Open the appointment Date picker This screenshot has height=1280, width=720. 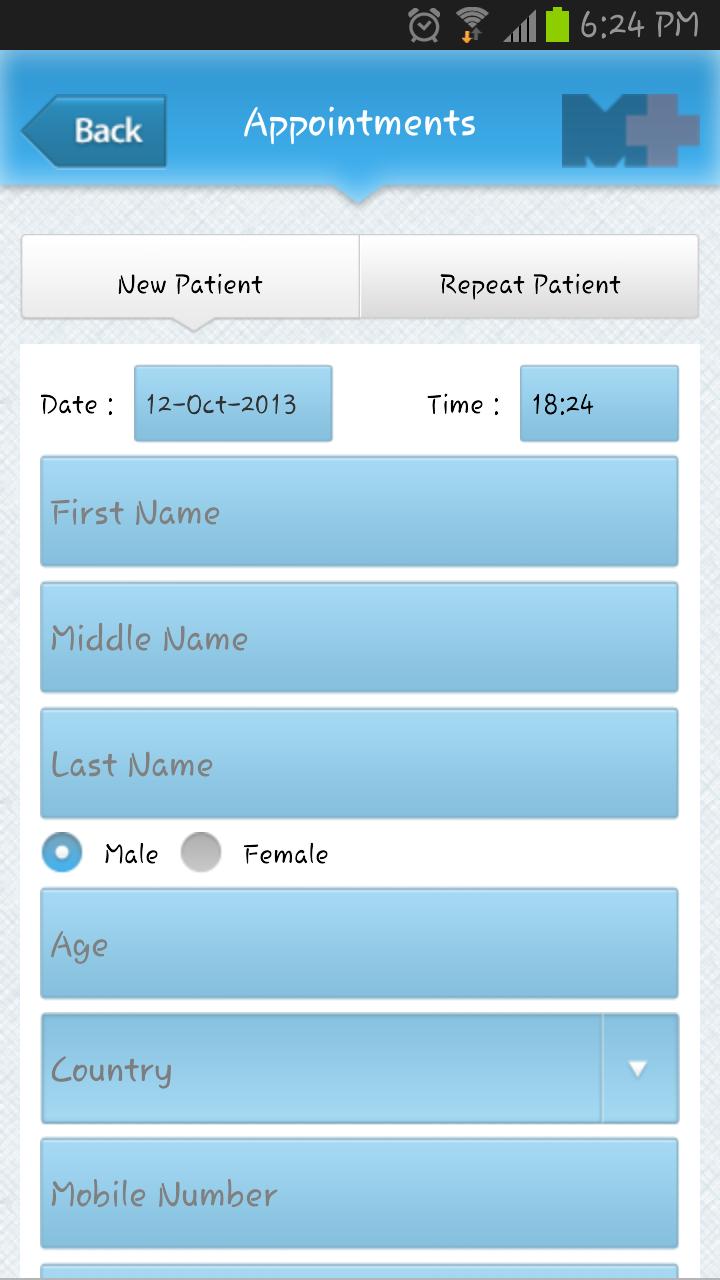pyautogui.click(x=233, y=404)
